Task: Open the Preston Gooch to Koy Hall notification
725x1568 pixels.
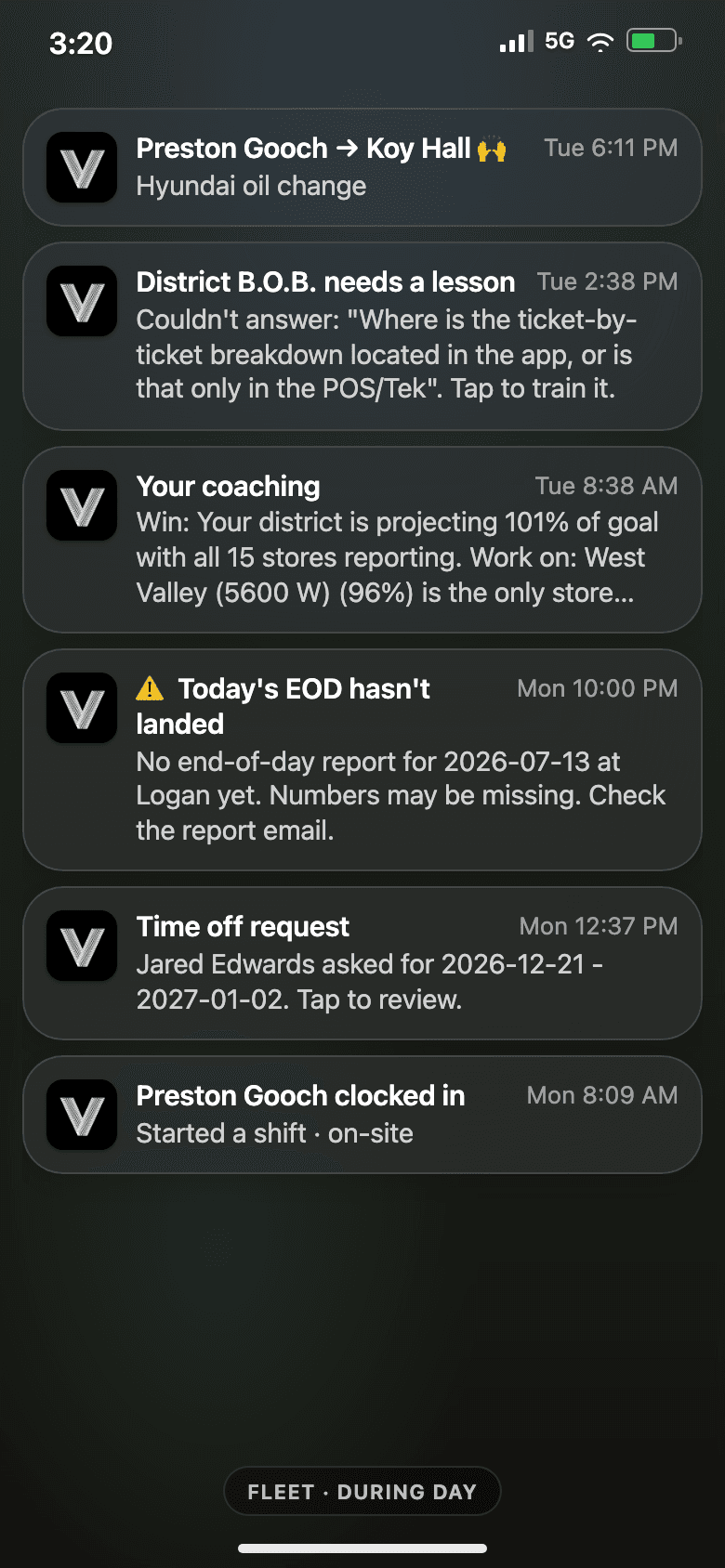Action: (x=362, y=167)
